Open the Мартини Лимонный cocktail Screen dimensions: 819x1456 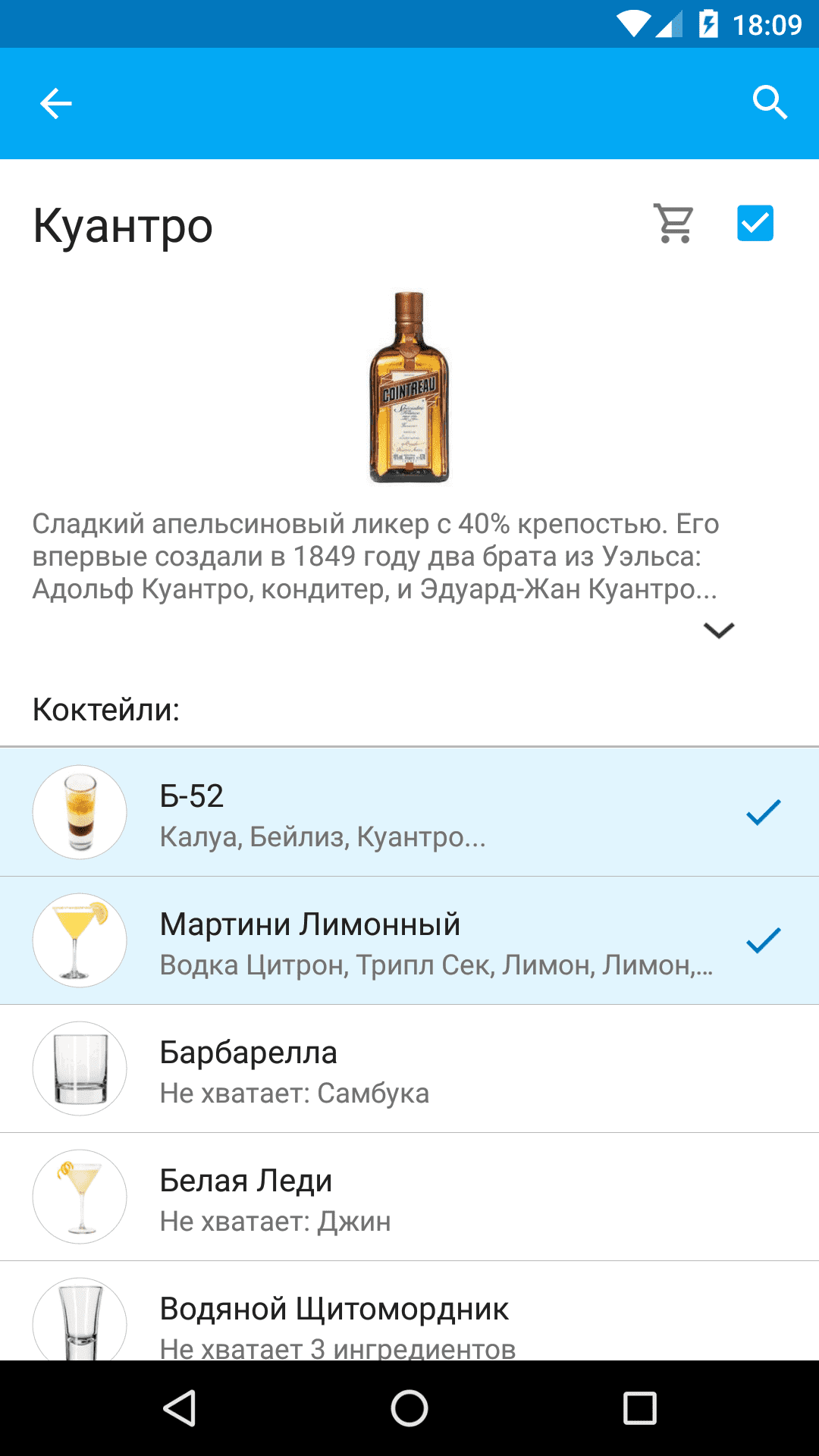pos(409,940)
